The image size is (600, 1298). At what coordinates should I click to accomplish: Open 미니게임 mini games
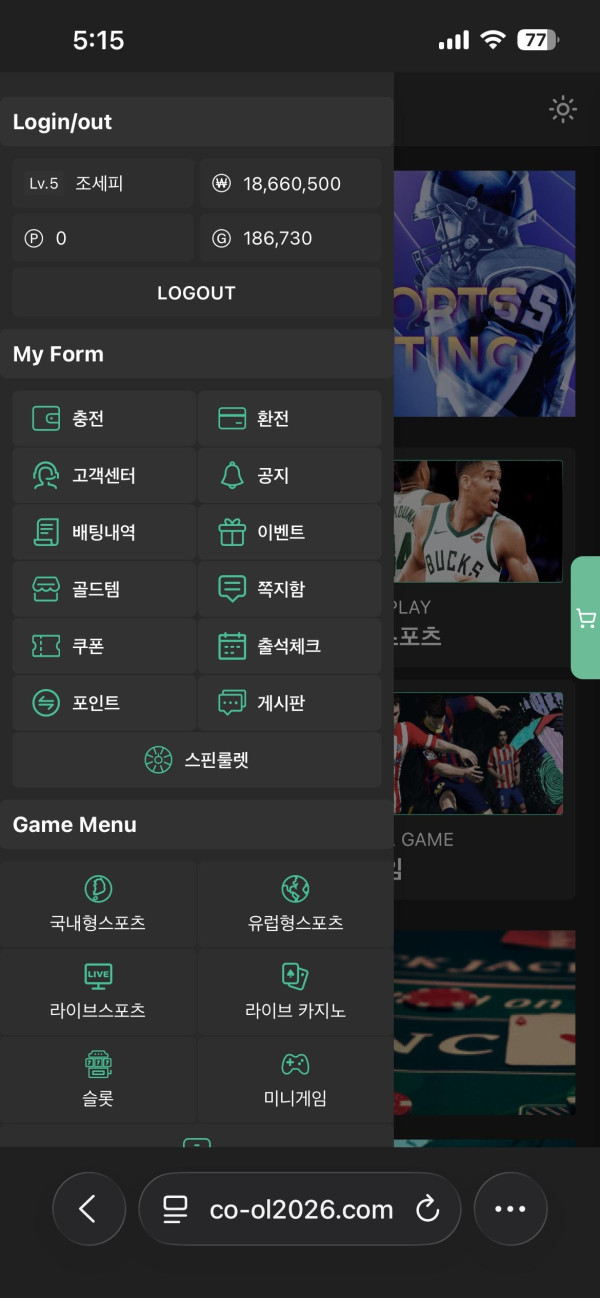click(295, 1080)
